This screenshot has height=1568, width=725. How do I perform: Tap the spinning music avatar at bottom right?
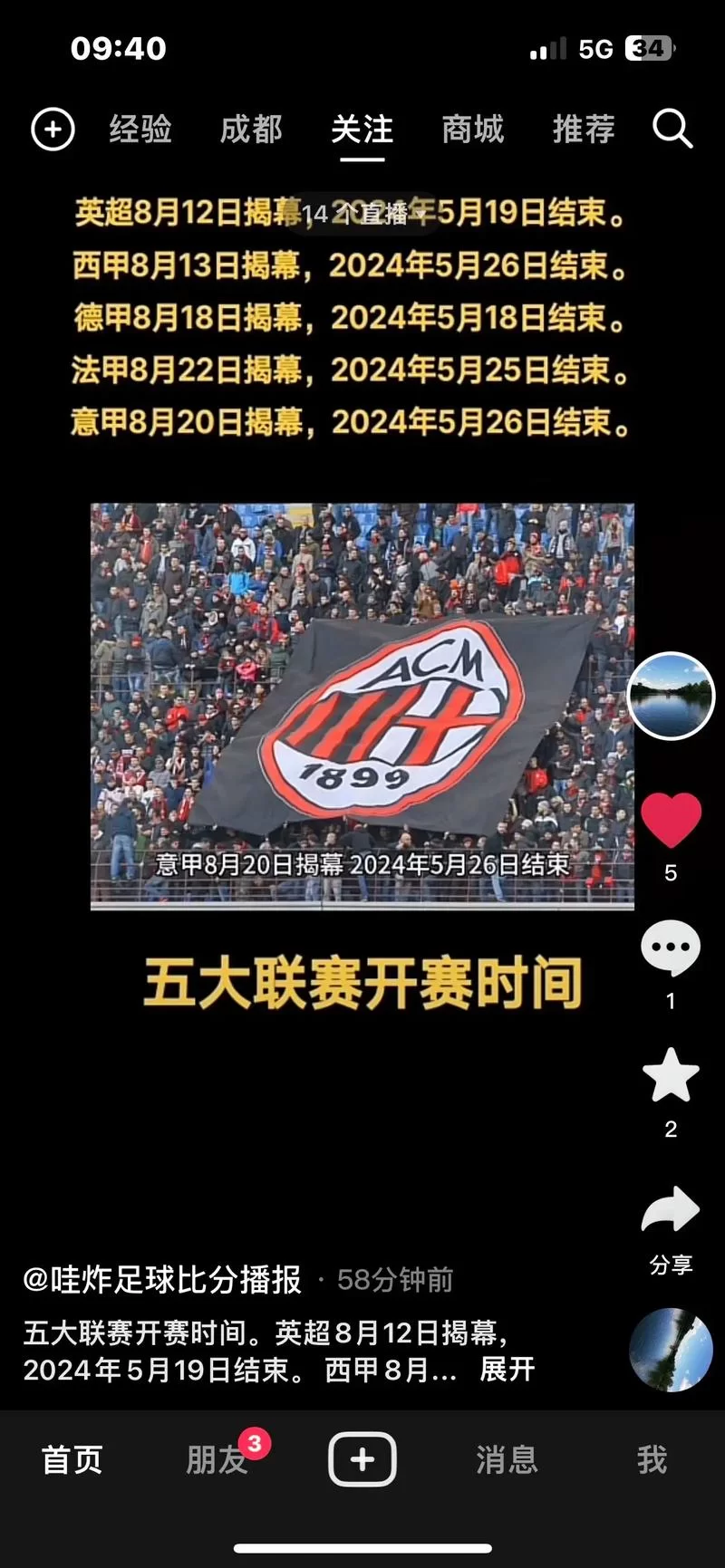tap(670, 1350)
